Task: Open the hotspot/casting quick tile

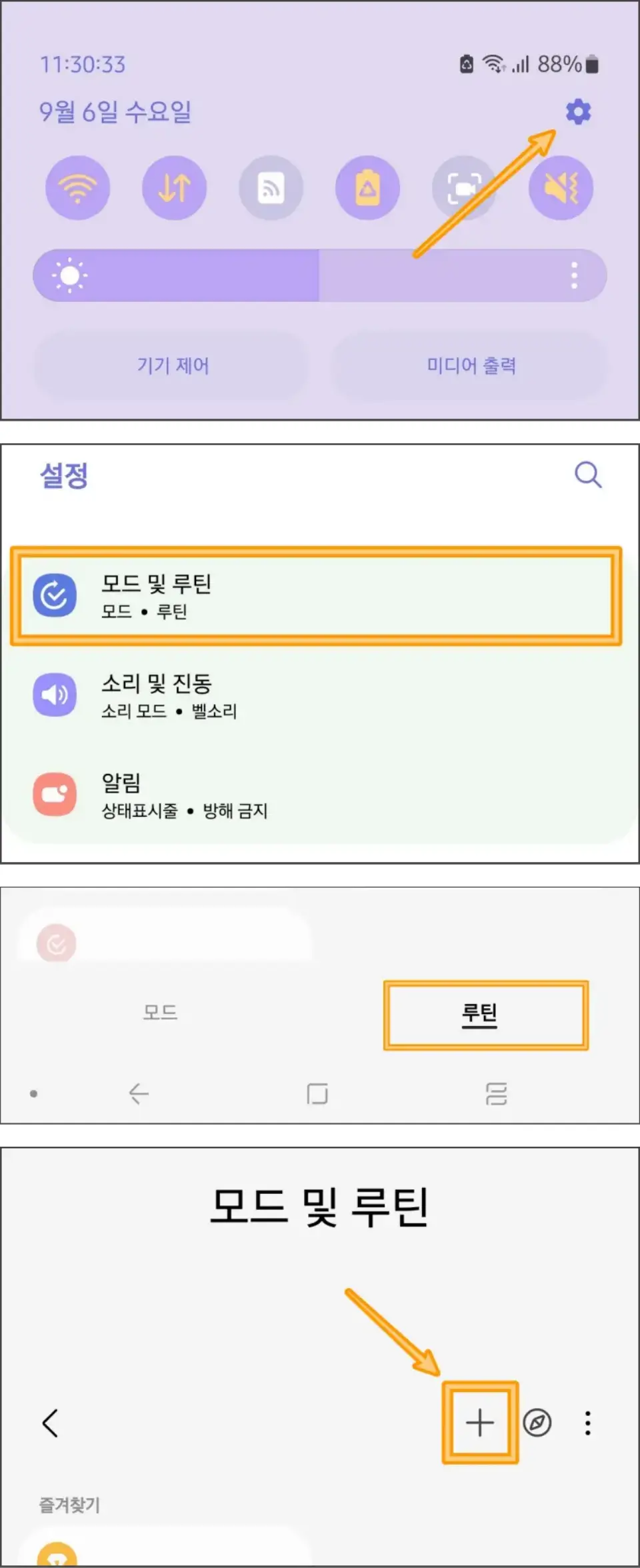Action: coord(271,188)
